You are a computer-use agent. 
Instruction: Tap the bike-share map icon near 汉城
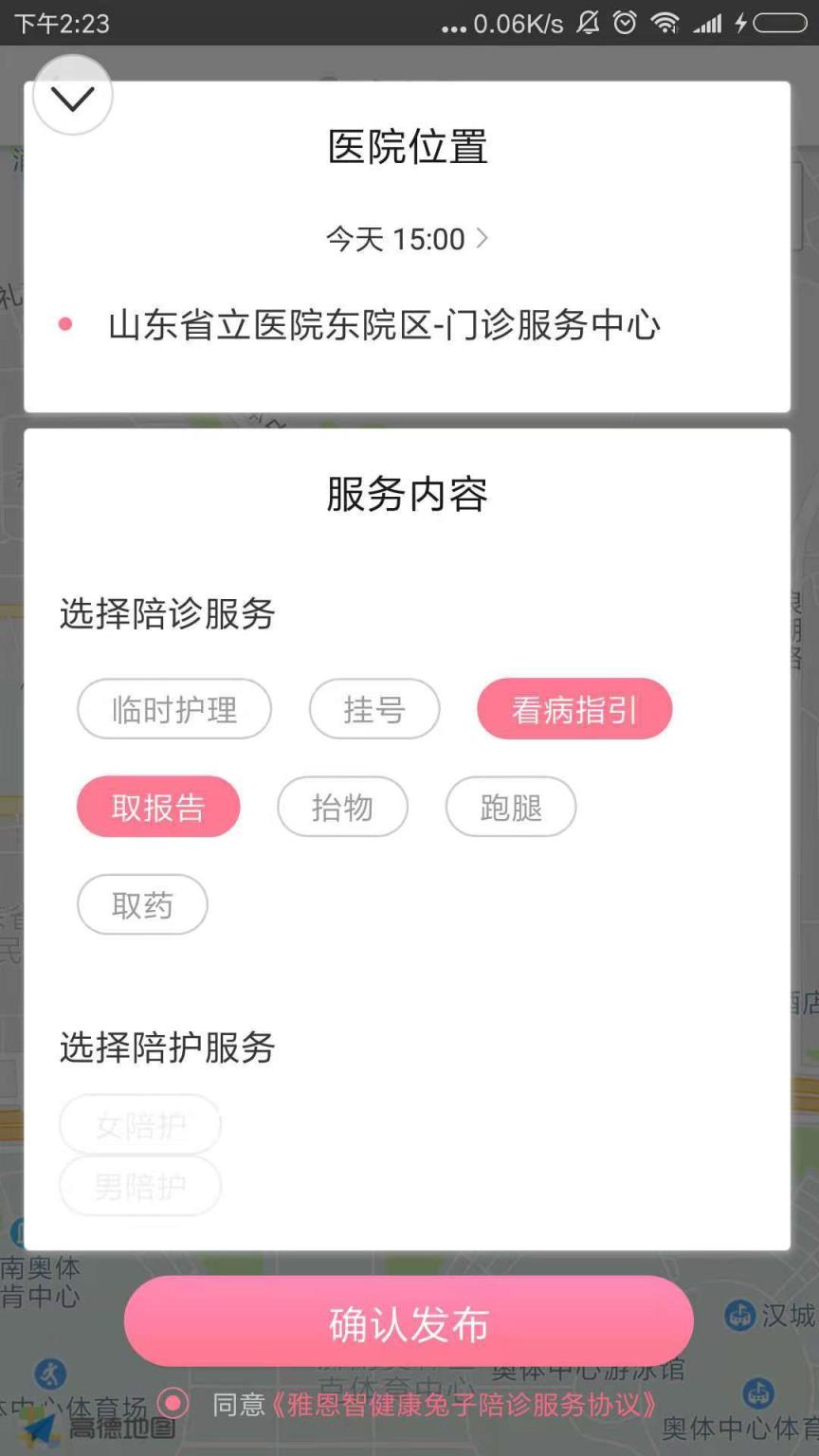point(738,1318)
